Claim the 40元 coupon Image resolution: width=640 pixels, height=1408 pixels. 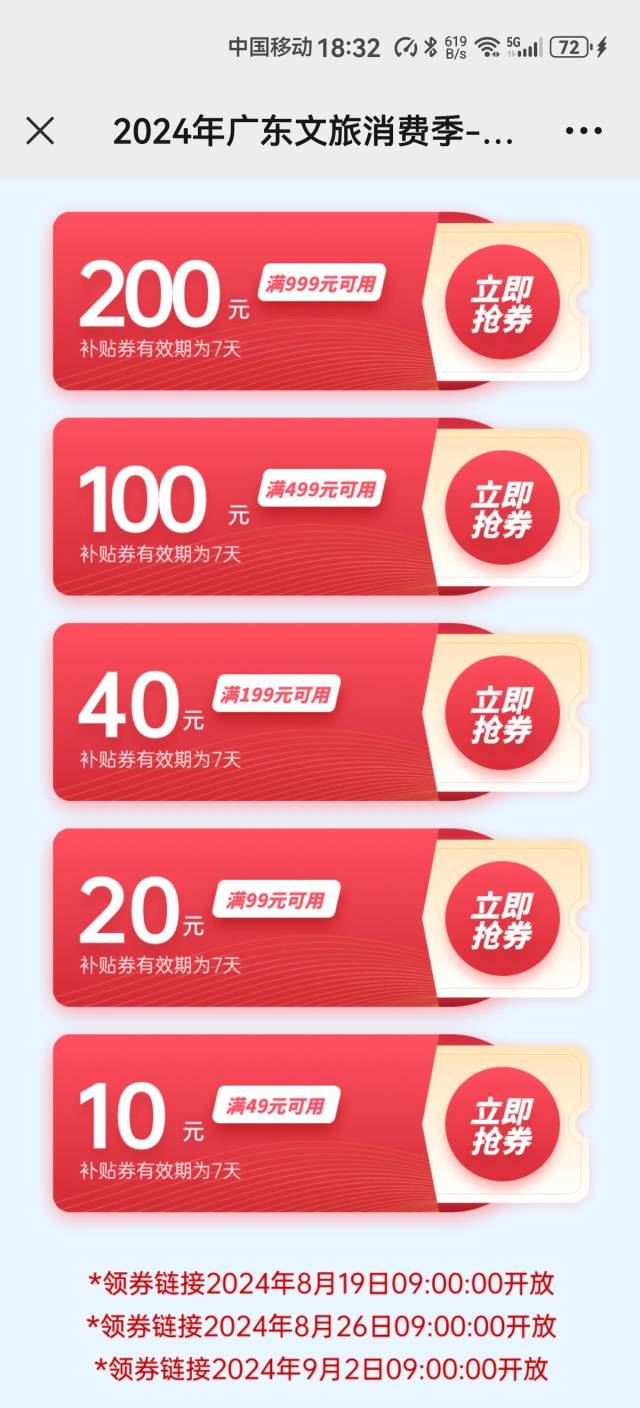tap(502, 714)
